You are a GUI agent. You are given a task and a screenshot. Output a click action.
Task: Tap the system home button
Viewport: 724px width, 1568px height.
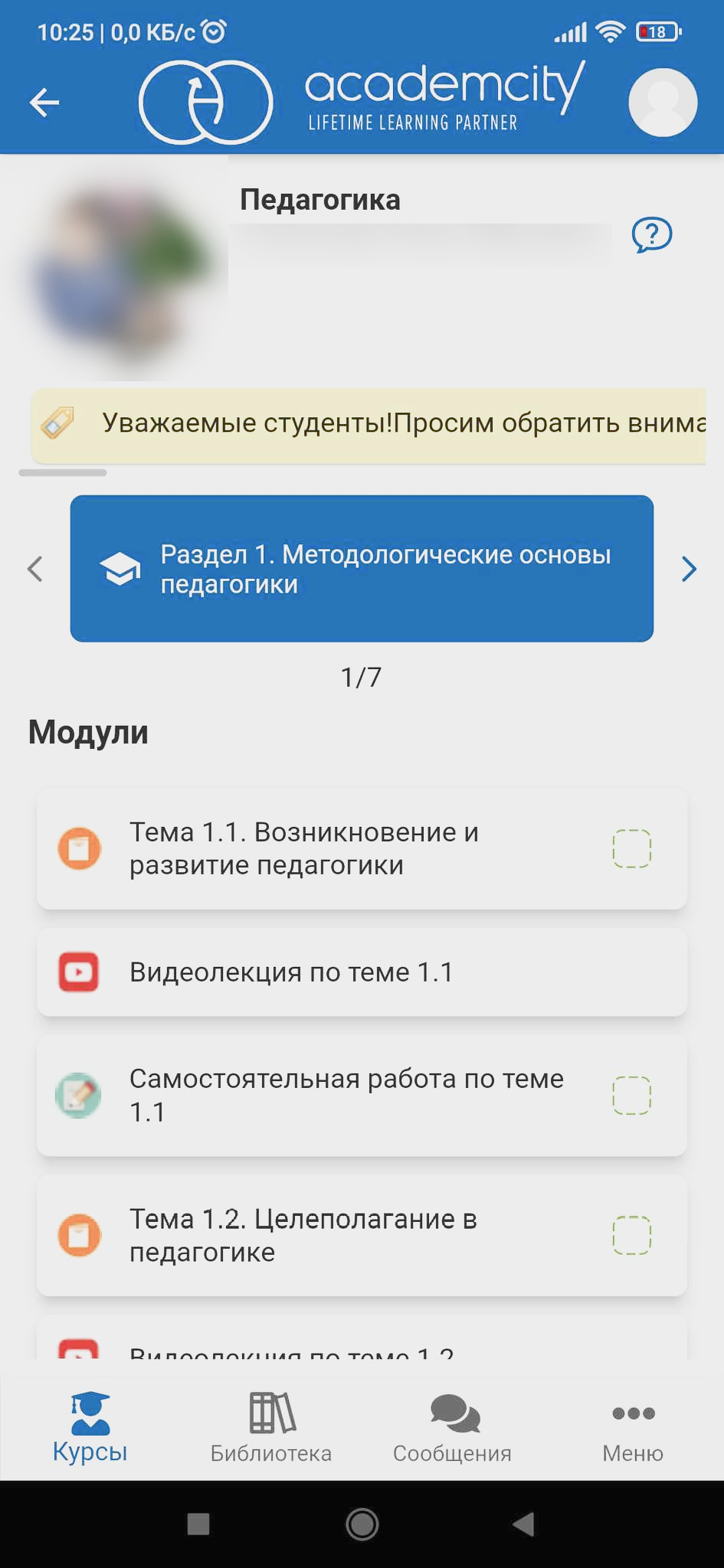tap(362, 1524)
